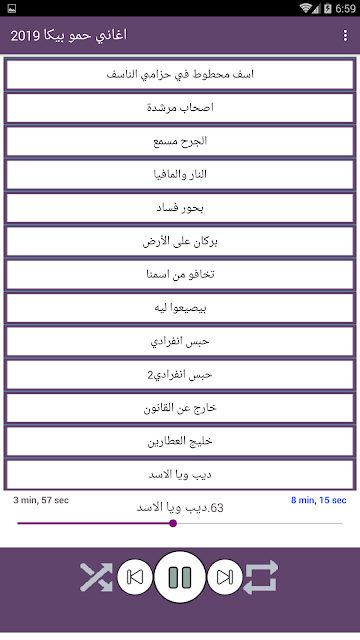Viewport: 360px width, 640px height.
Task: Play اسف محطوط في حزامي الناسف
Action: click(180, 74)
